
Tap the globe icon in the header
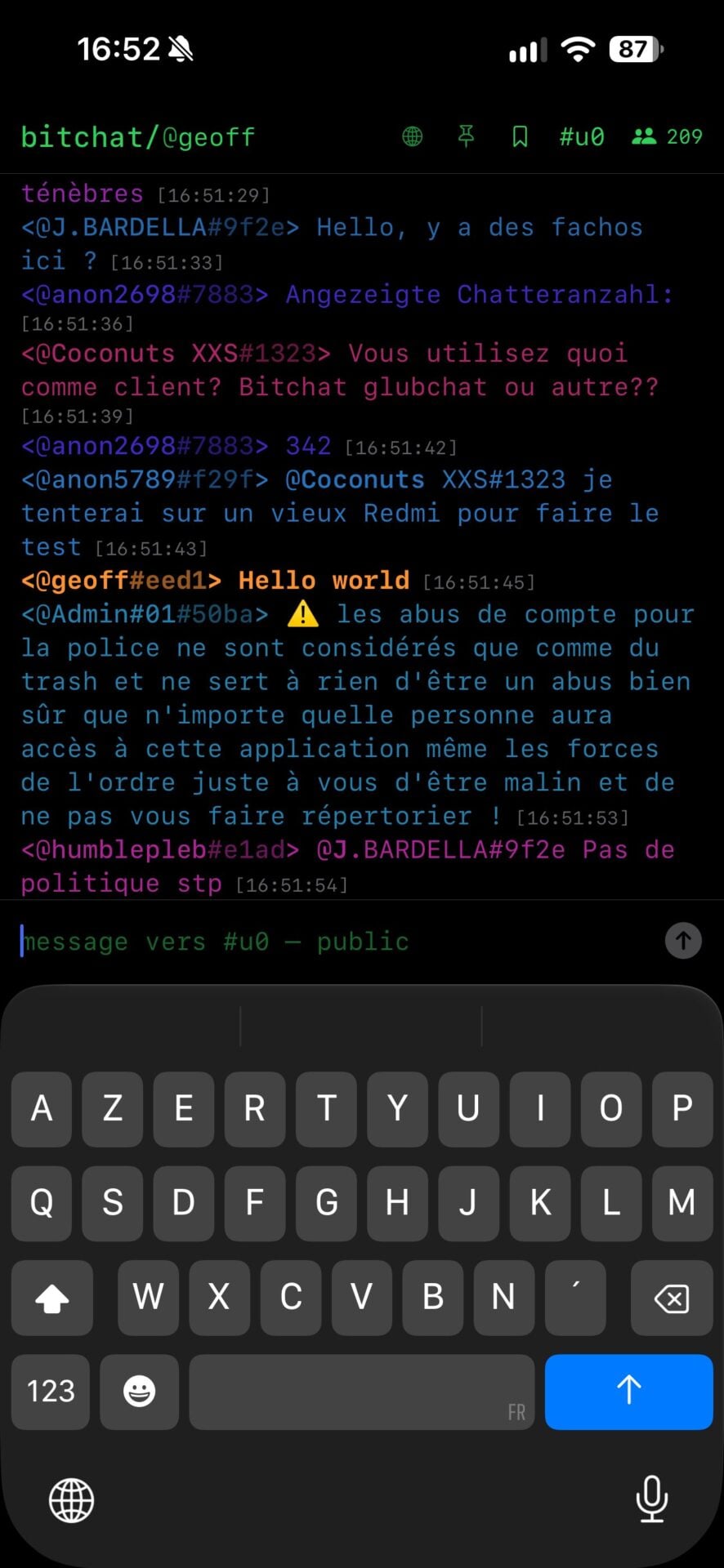(x=413, y=136)
